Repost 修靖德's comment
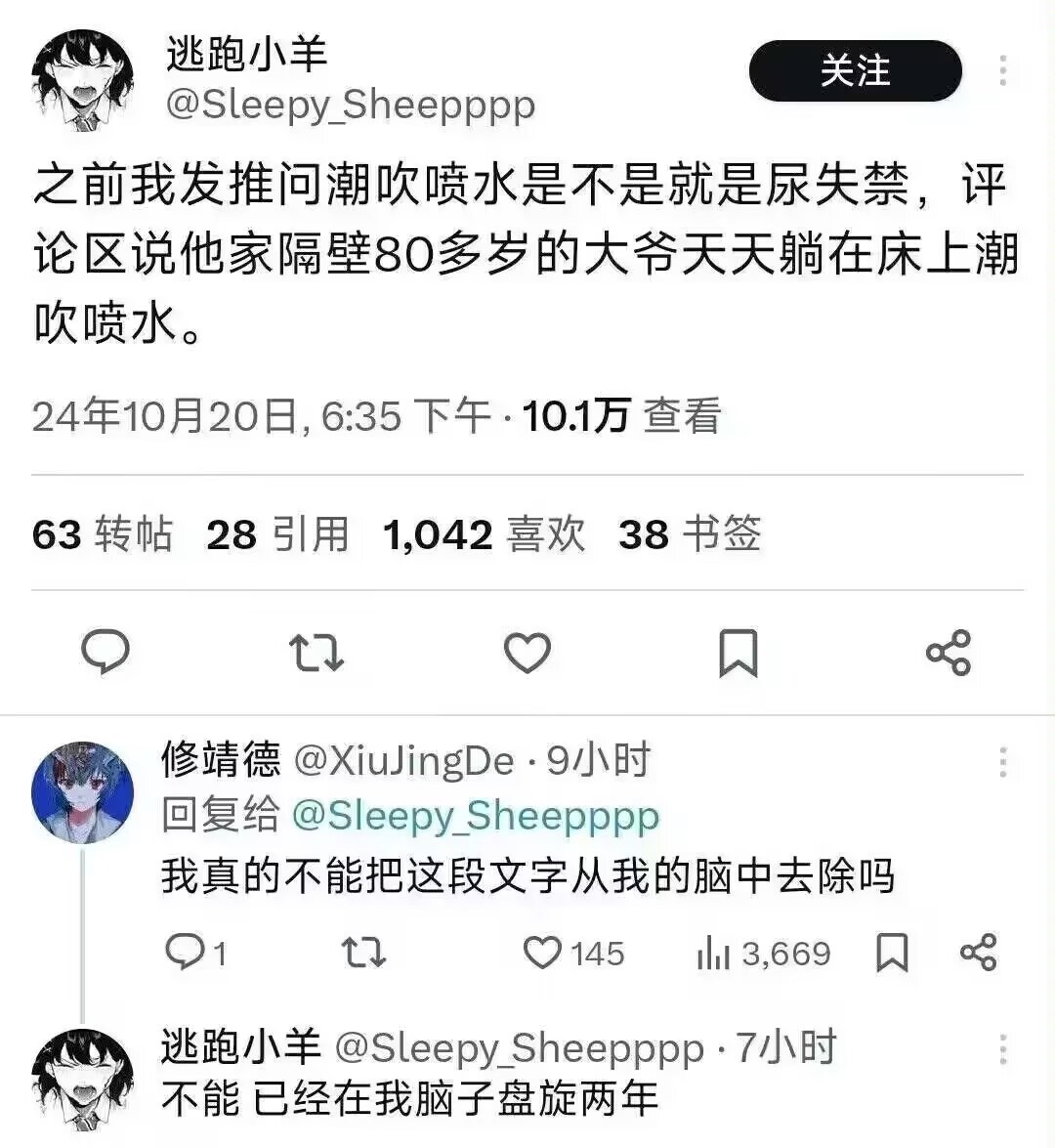Image resolution: width=1055 pixels, height=1148 pixels. [363, 952]
